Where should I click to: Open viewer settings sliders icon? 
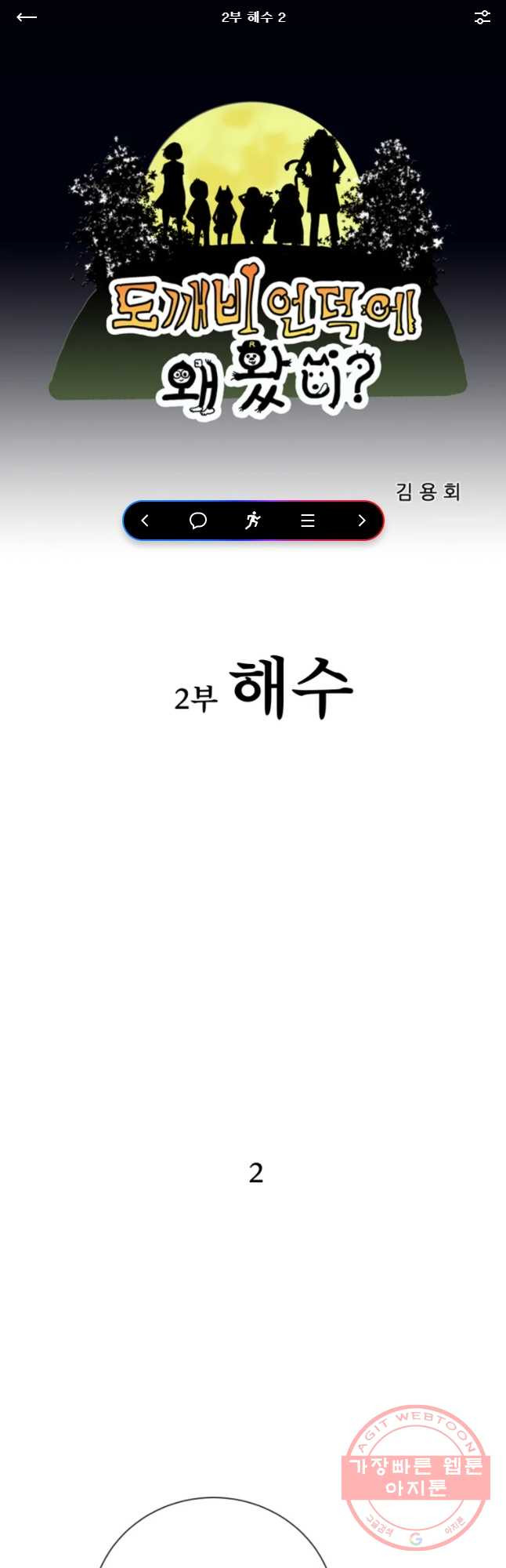pos(482,17)
